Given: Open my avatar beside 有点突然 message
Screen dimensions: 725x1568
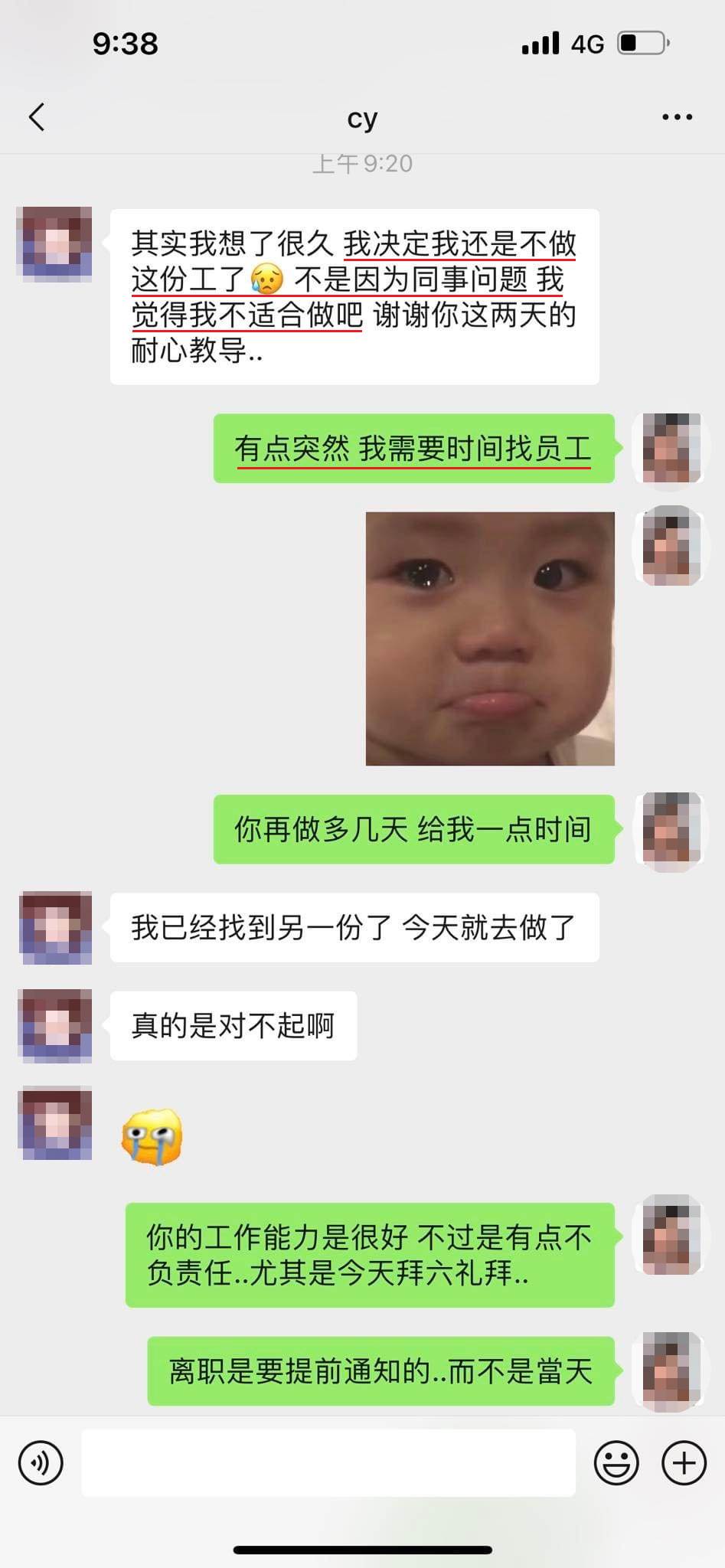Looking at the screenshot, I should [671, 449].
